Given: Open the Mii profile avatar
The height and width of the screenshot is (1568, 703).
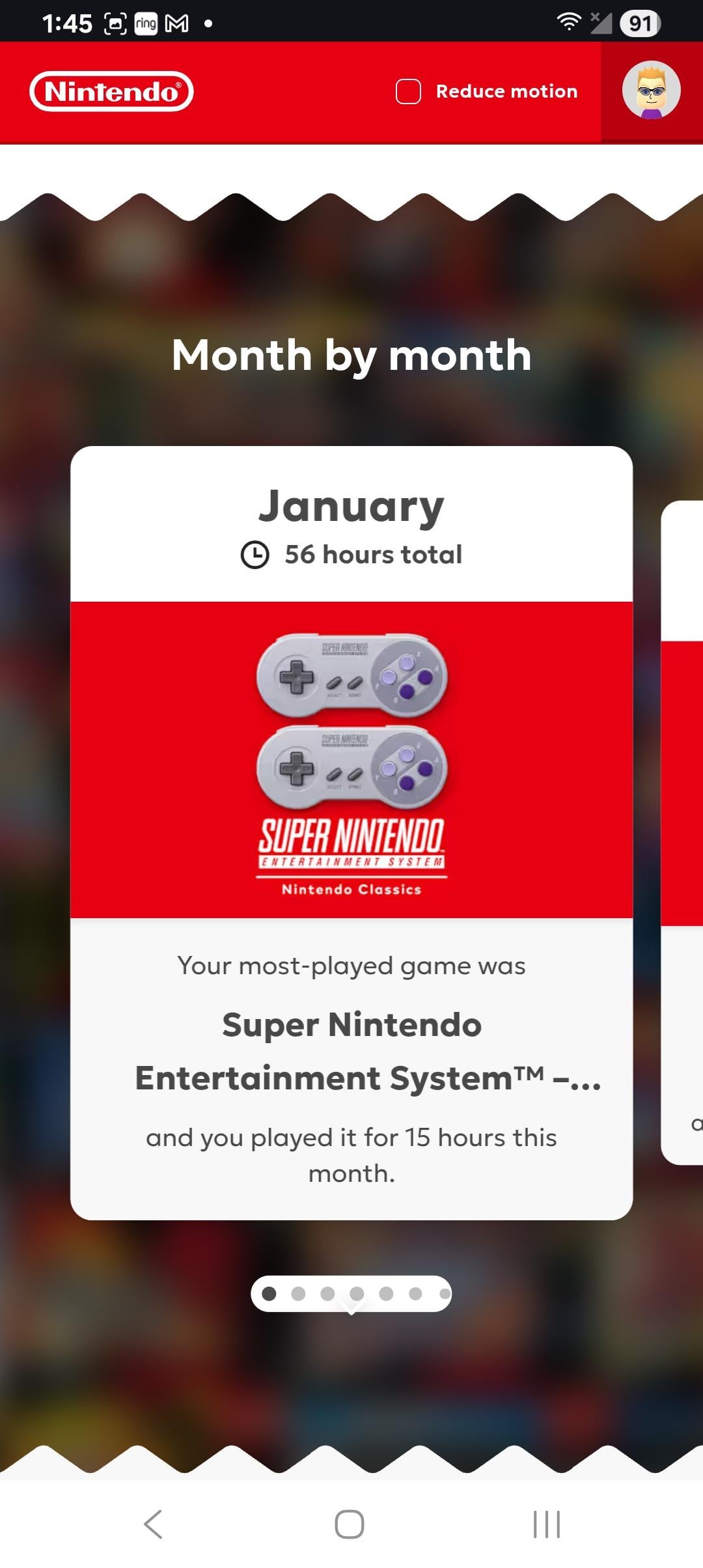Looking at the screenshot, I should (x=651, y=91).
